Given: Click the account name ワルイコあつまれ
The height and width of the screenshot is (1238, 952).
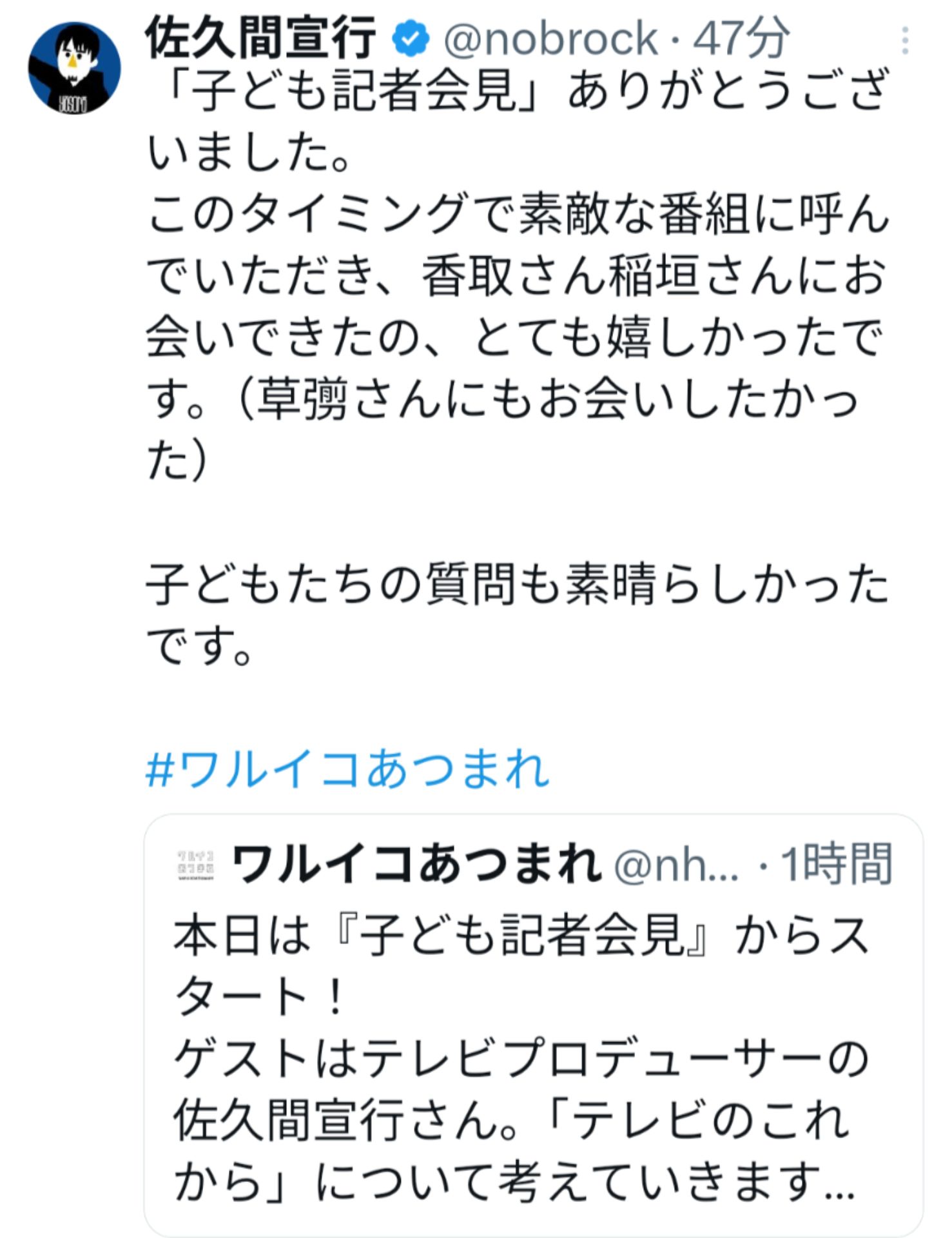Looking at the screenshot, I should pos(419,864).
